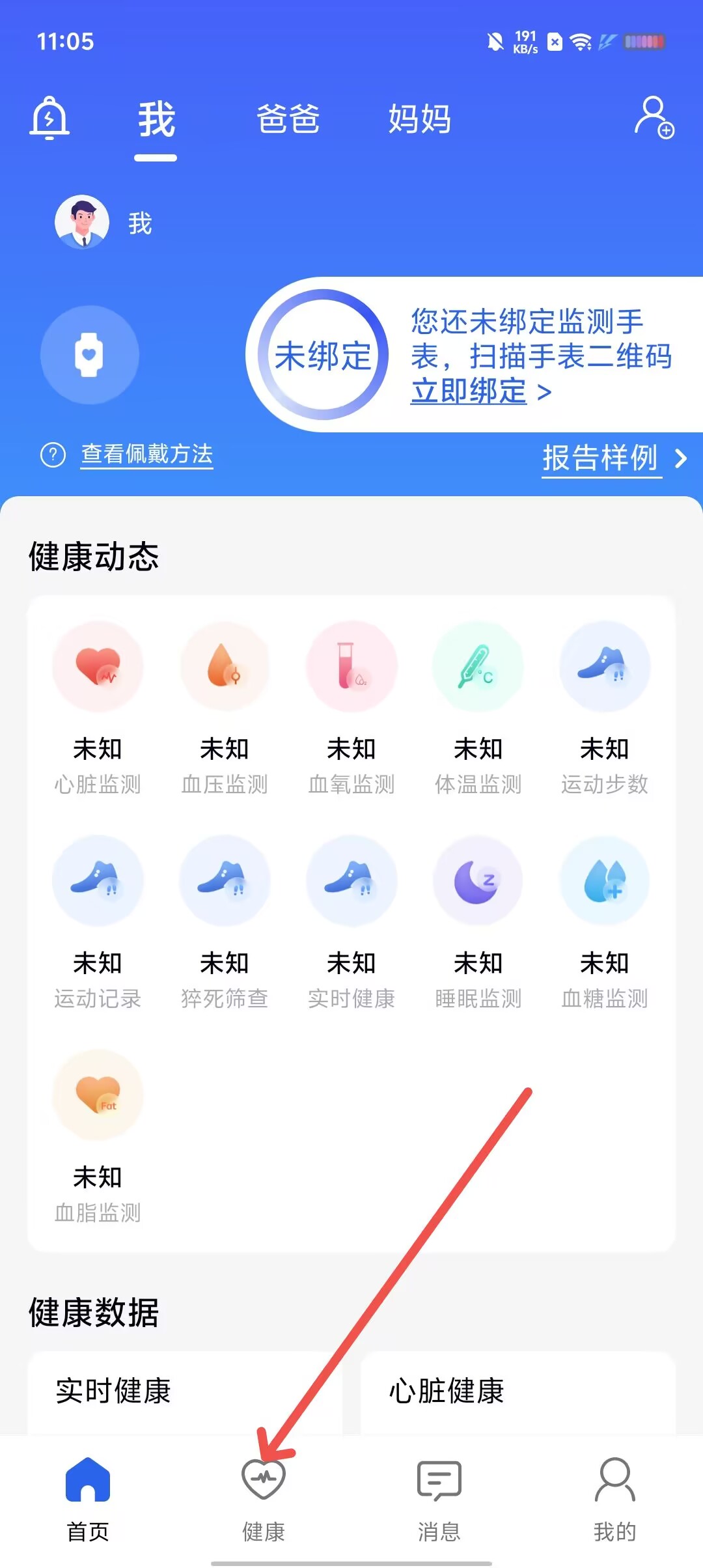The image size is (703, 1568).
Task: Open the alarm bell reminder icon
Action: pos(49,118)
